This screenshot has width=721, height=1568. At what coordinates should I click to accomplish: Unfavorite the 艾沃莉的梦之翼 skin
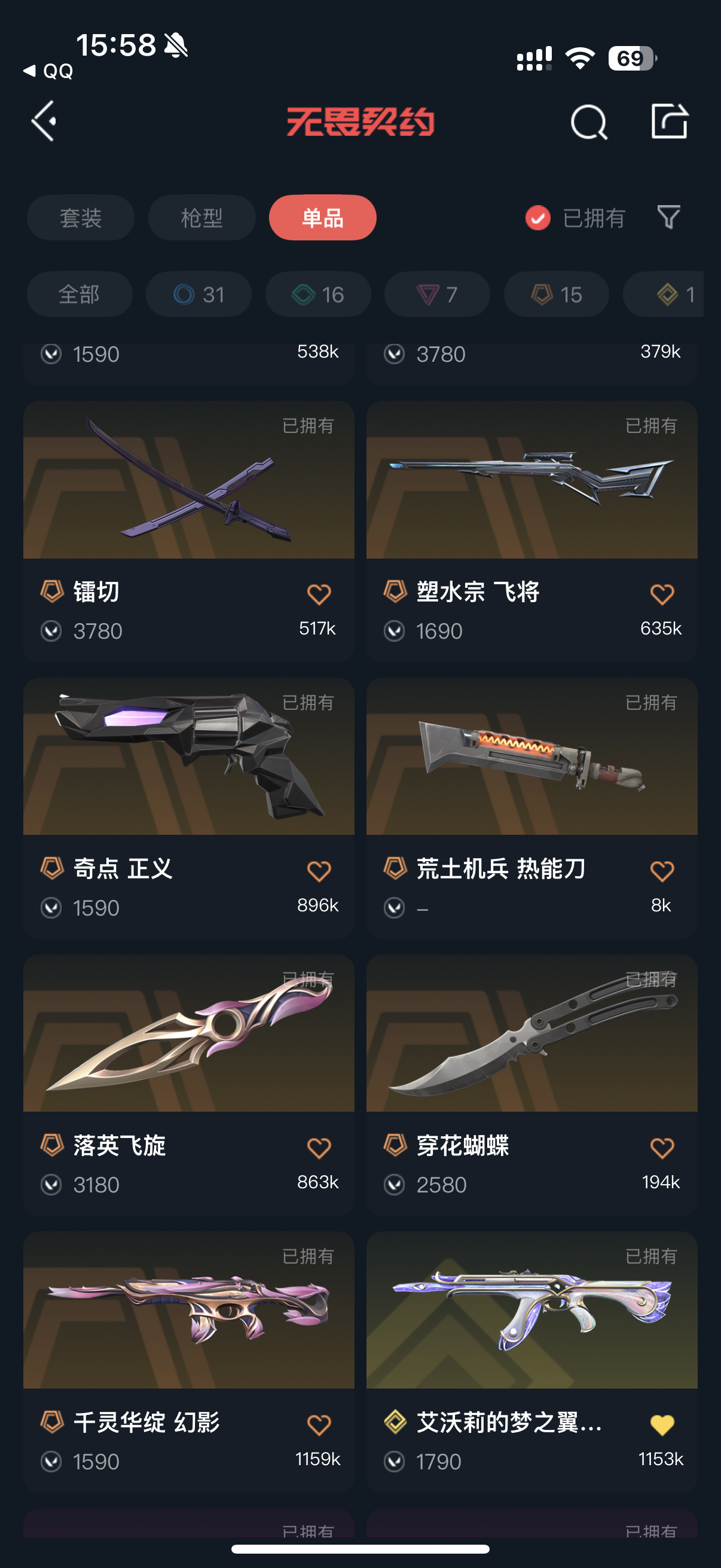pos(662,1425)
